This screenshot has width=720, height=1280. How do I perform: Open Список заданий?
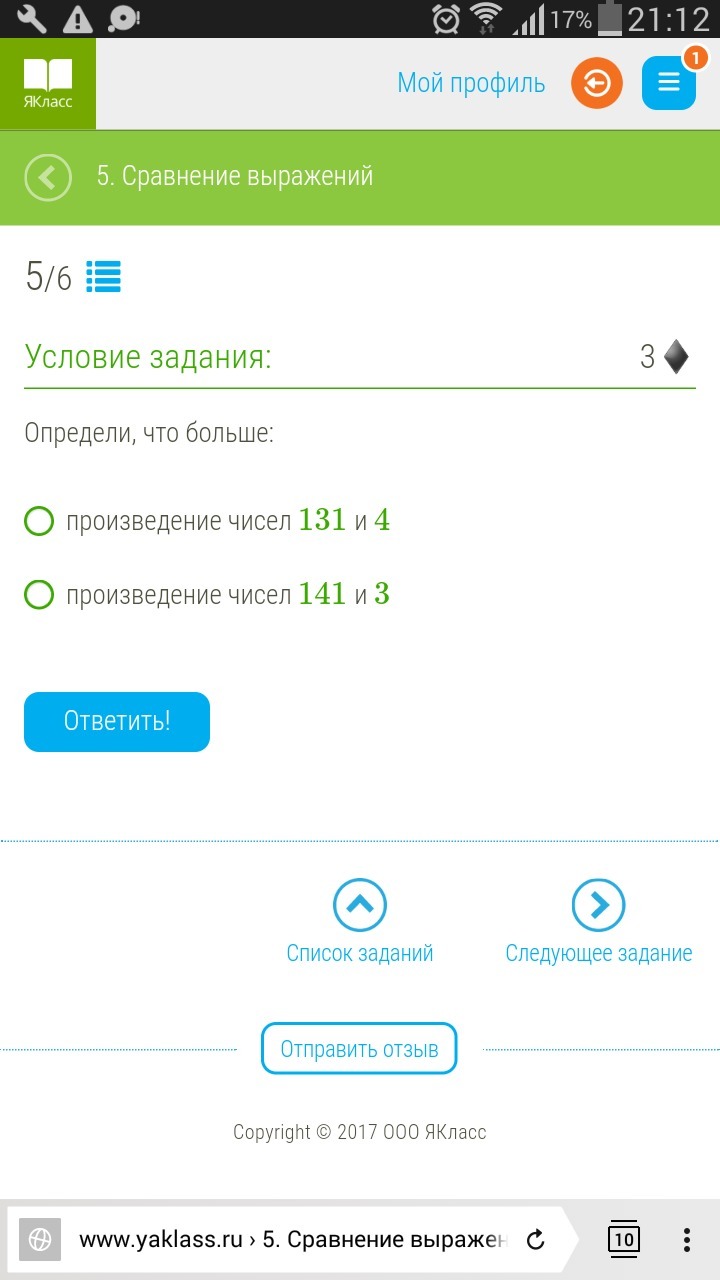360,922
